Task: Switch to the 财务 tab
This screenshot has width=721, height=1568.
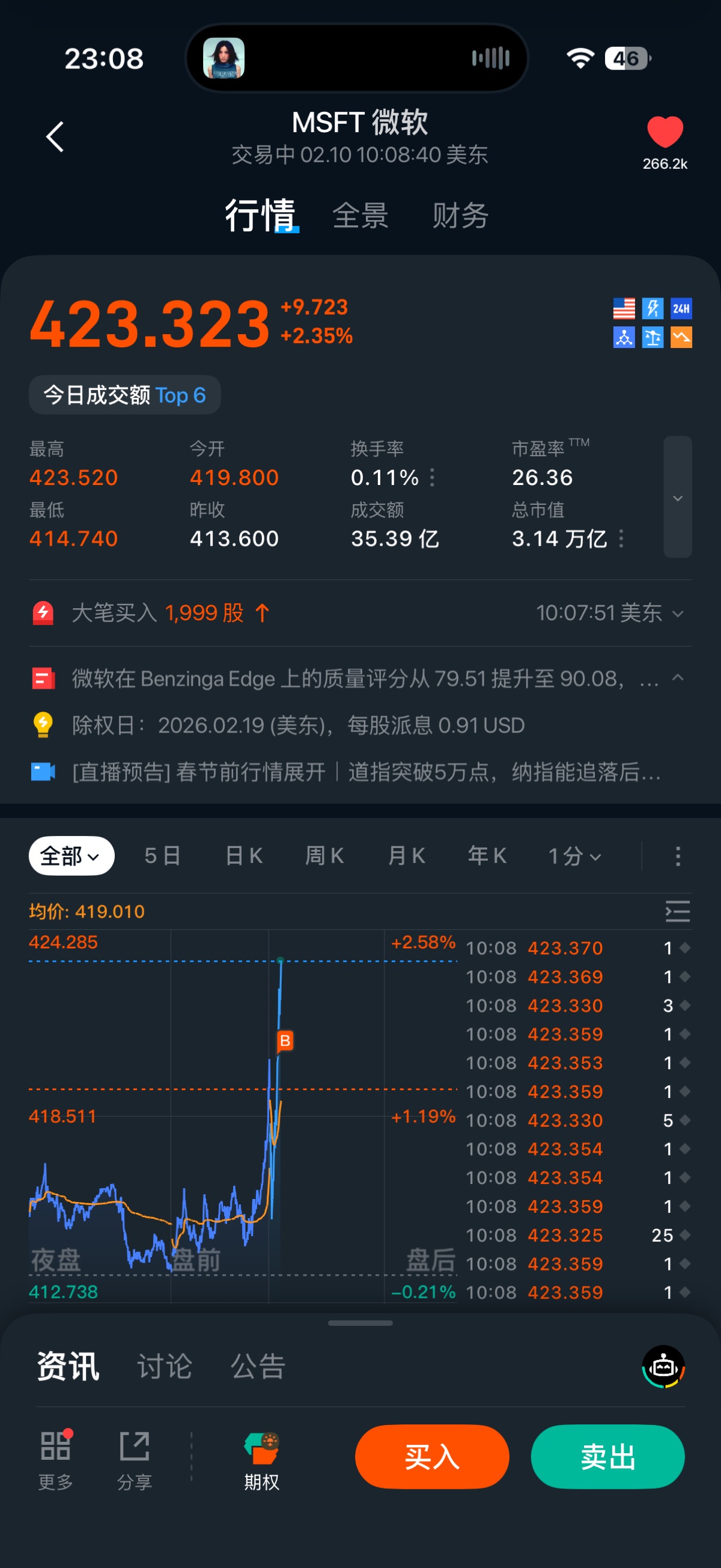Action: (x=460, y=216)
